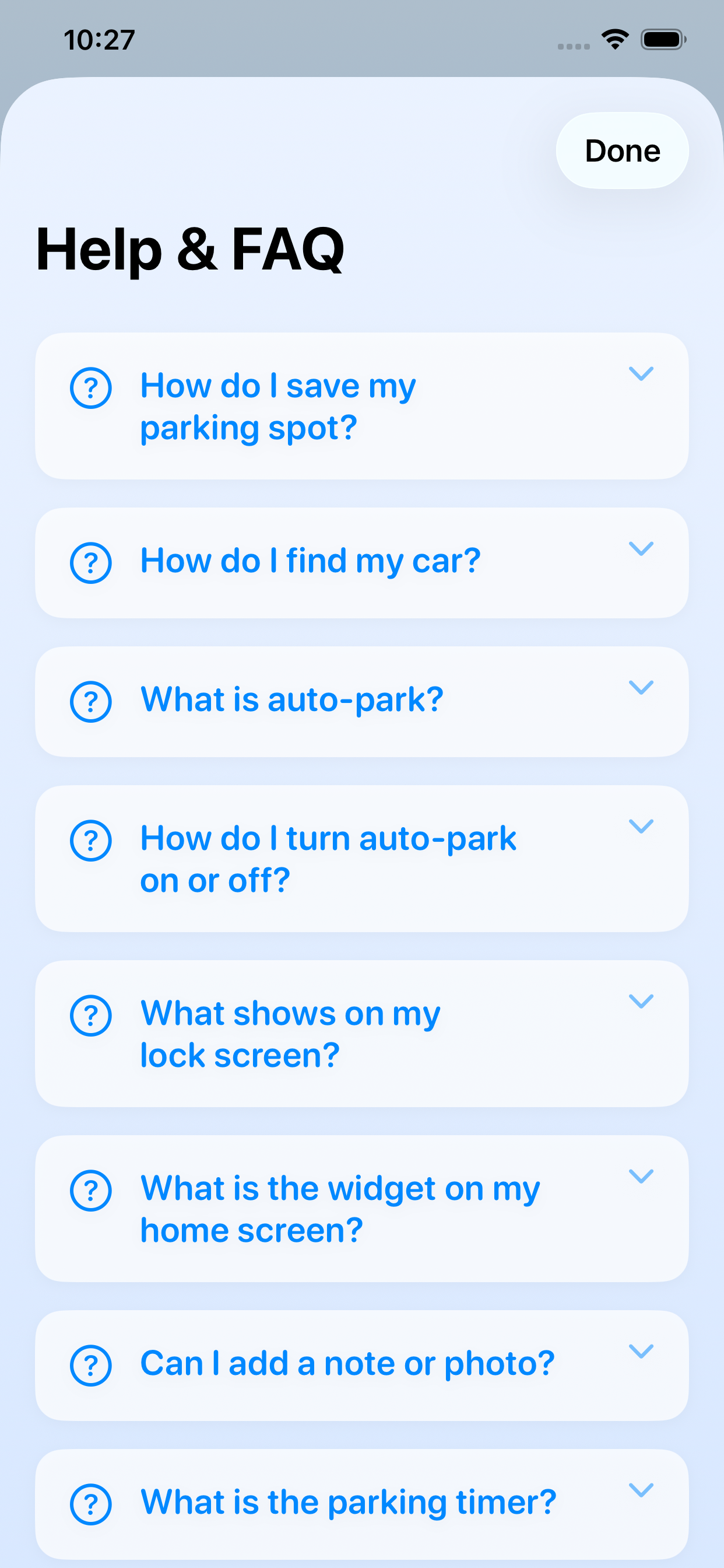Click the Help & FAQ title

coord(191,249)
